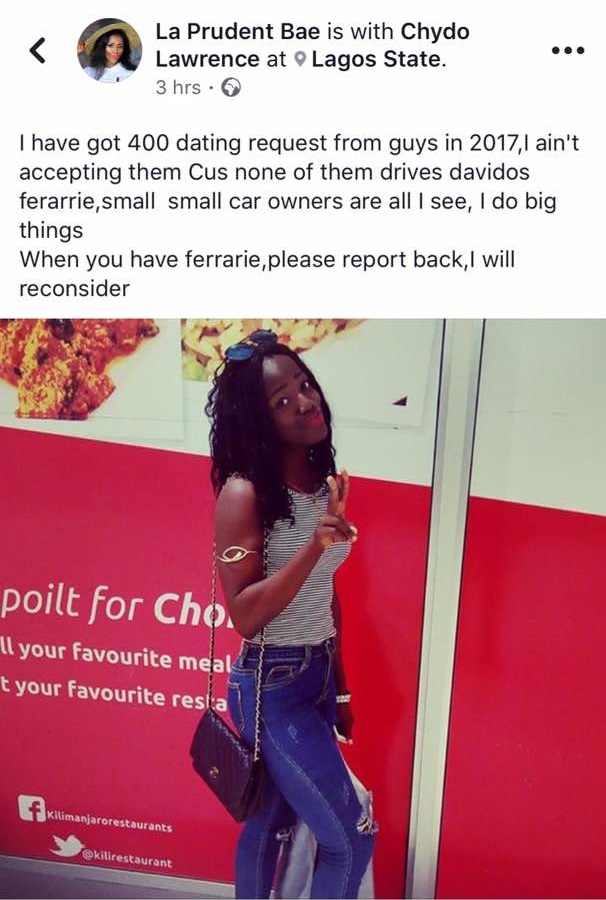The width and height of the screenshot is (606, 900).
Task: Open the Lagos State location page
Action: pos(375,59)
